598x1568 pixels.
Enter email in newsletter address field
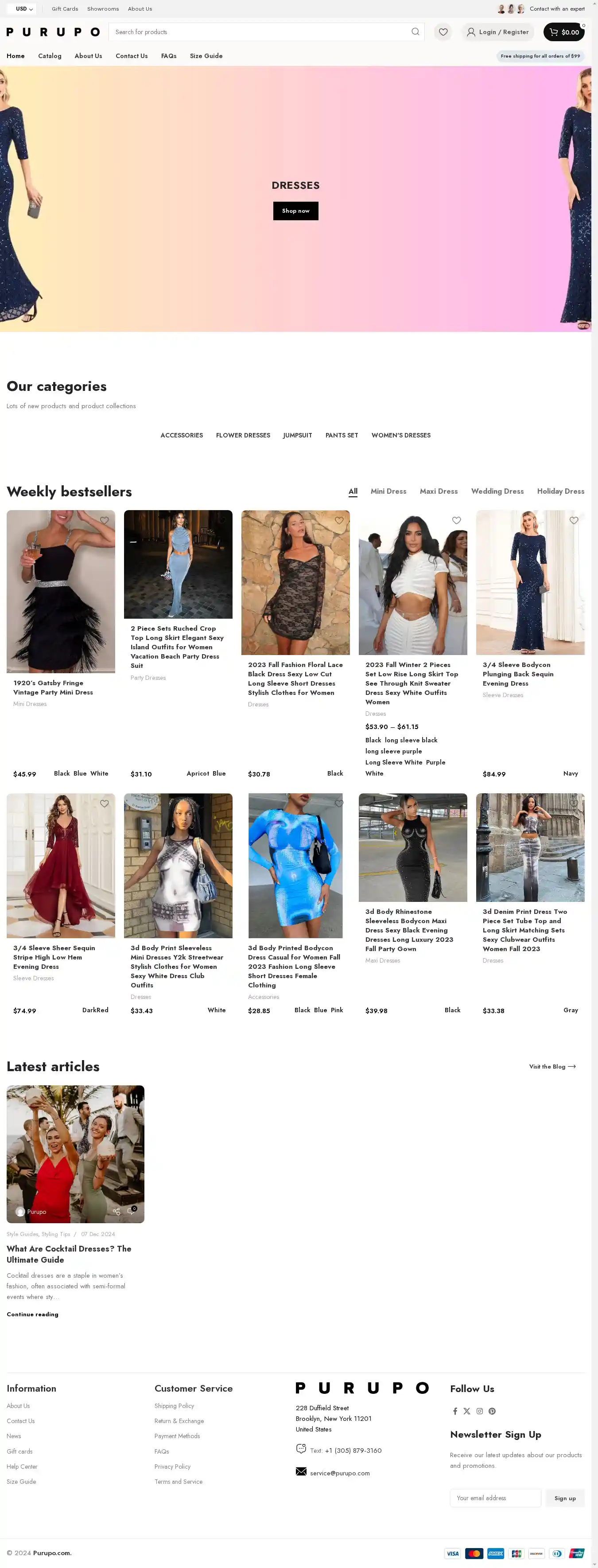(495, 1498)
